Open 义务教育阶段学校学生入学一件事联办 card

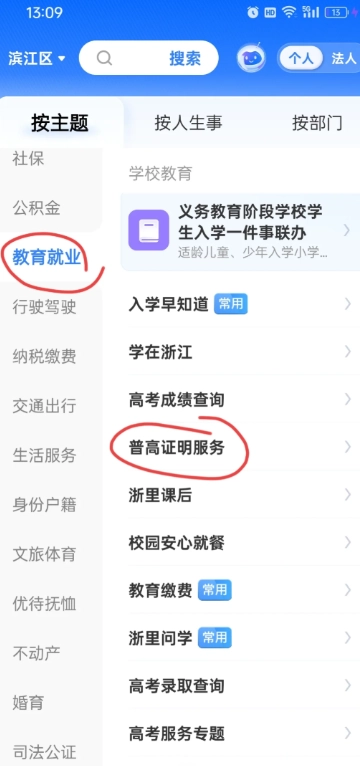coord(240,232)
